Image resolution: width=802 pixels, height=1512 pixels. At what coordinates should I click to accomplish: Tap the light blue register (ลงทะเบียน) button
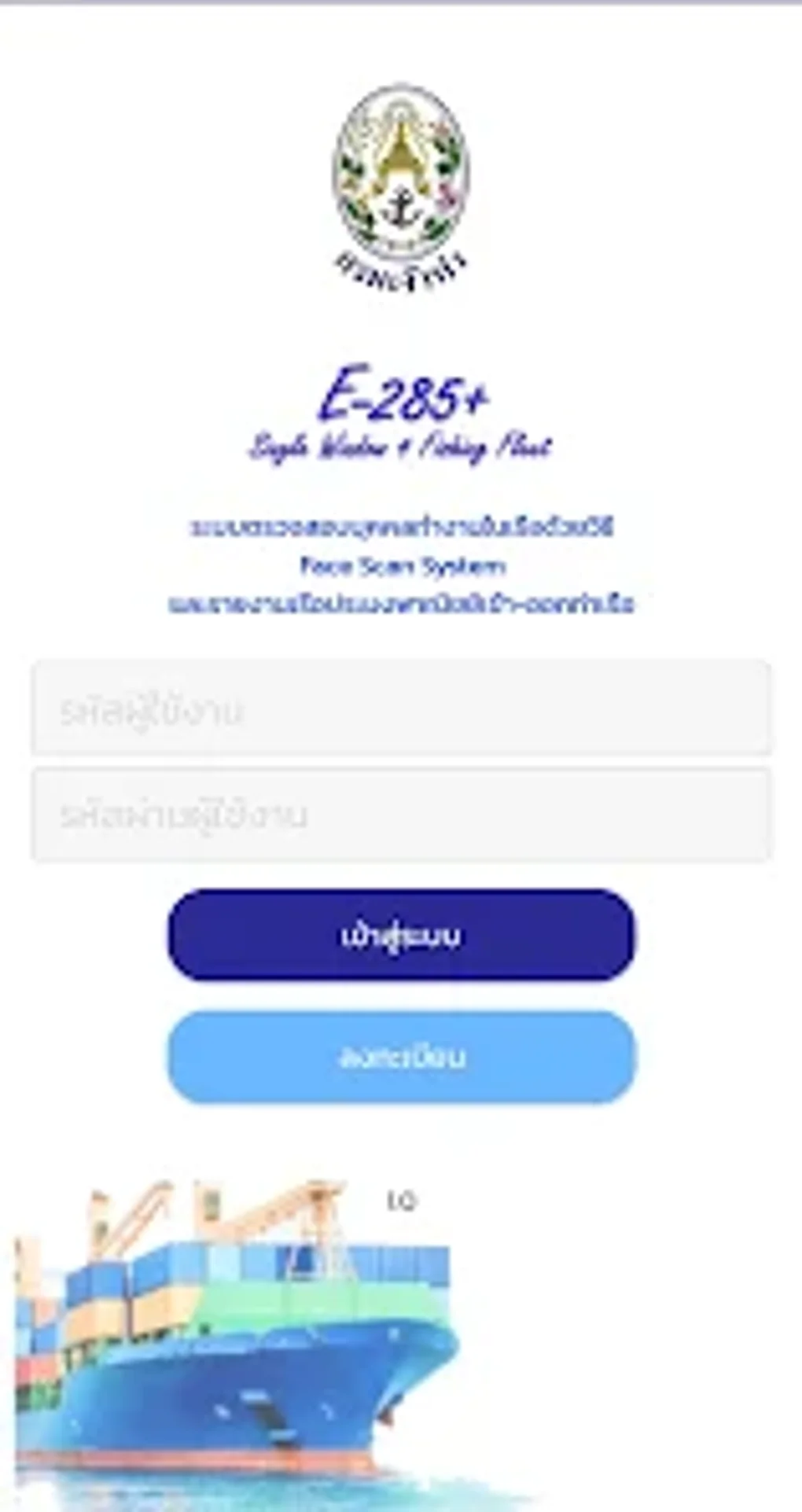click(401, 1057)
